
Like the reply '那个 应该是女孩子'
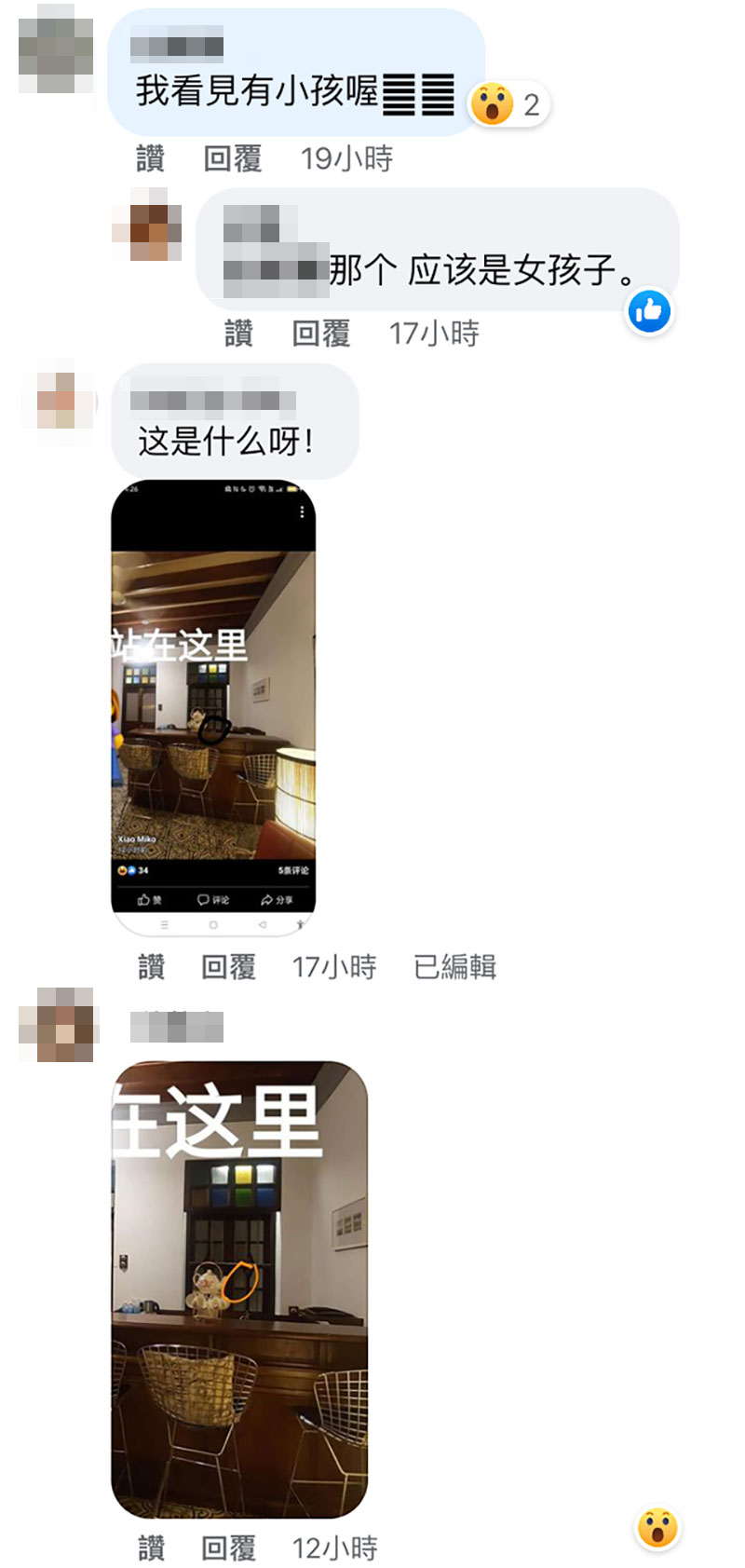(238, 333)
